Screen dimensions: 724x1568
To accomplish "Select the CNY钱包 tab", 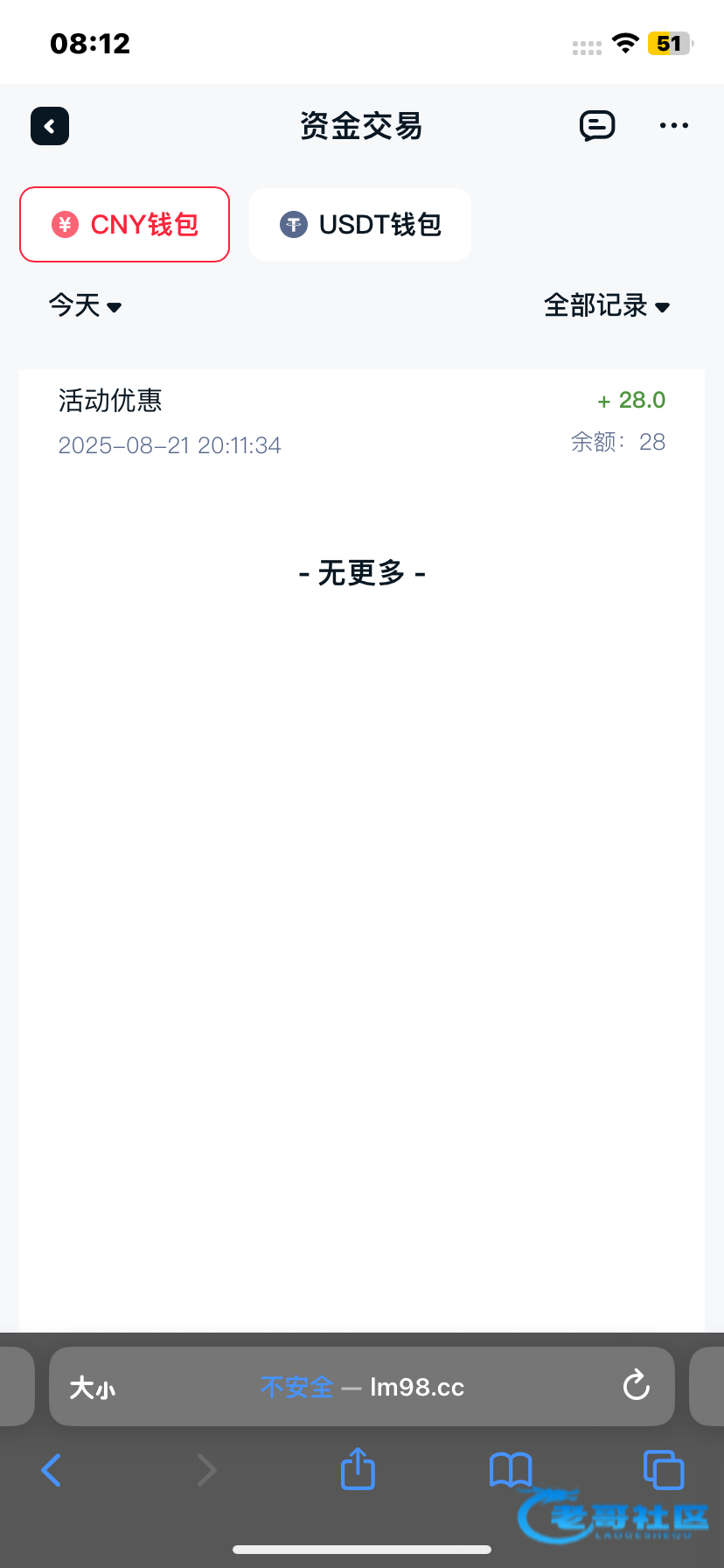I will pyautogui.click(x=125, y=225).
